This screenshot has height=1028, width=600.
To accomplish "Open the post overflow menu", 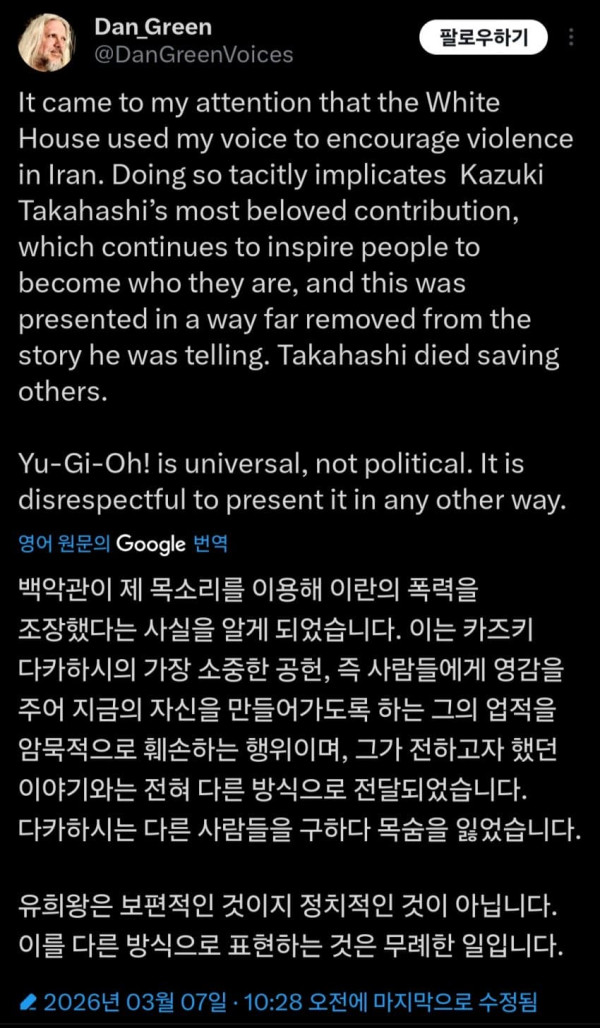I will click(571, 38).
